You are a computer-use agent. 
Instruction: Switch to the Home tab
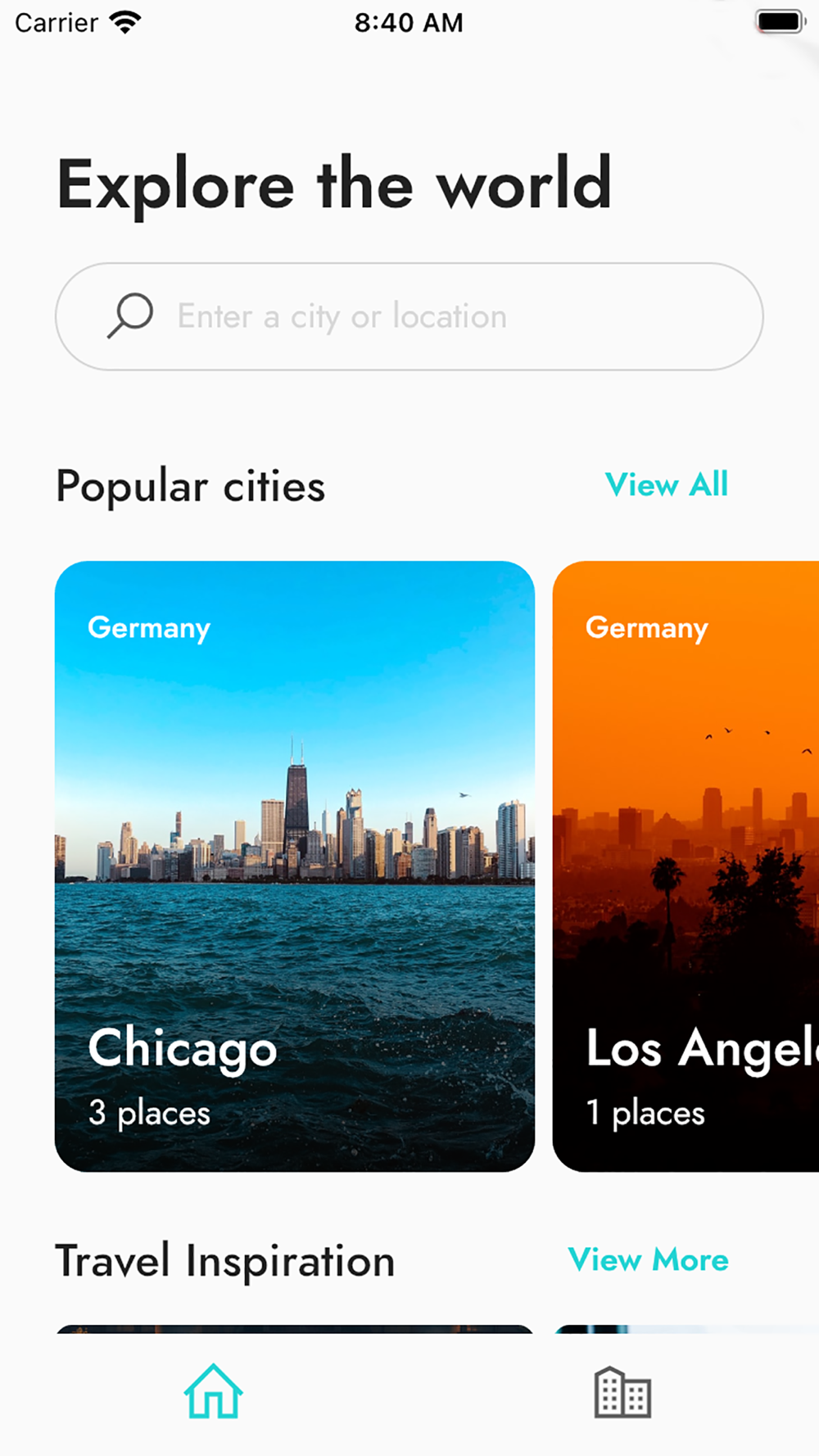click(x=213, y=1391)
